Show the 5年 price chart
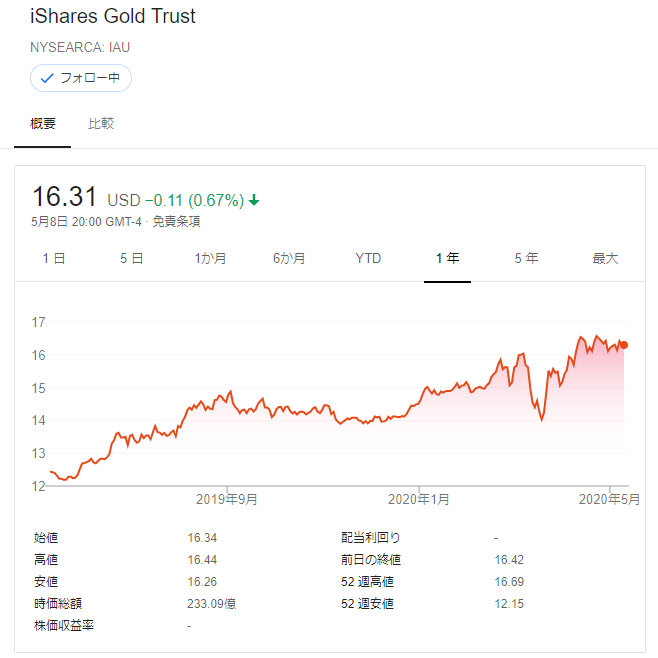The width and height of the screenshot is (658, 658). click(x=526, y=258)
